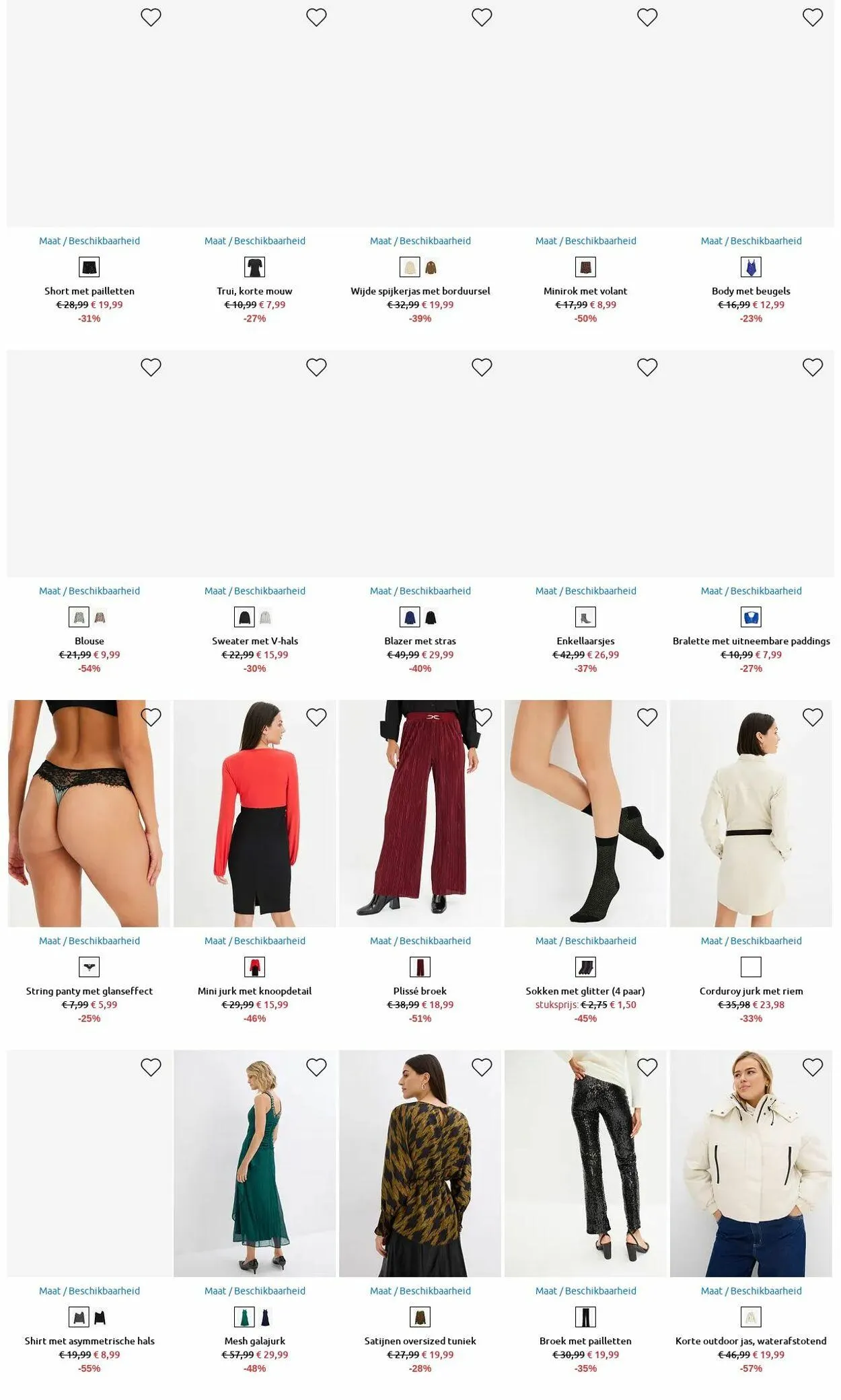Open the Trui, korte mouw product
This screenshot has height=1400, width=841.
[x=254, y=291]
